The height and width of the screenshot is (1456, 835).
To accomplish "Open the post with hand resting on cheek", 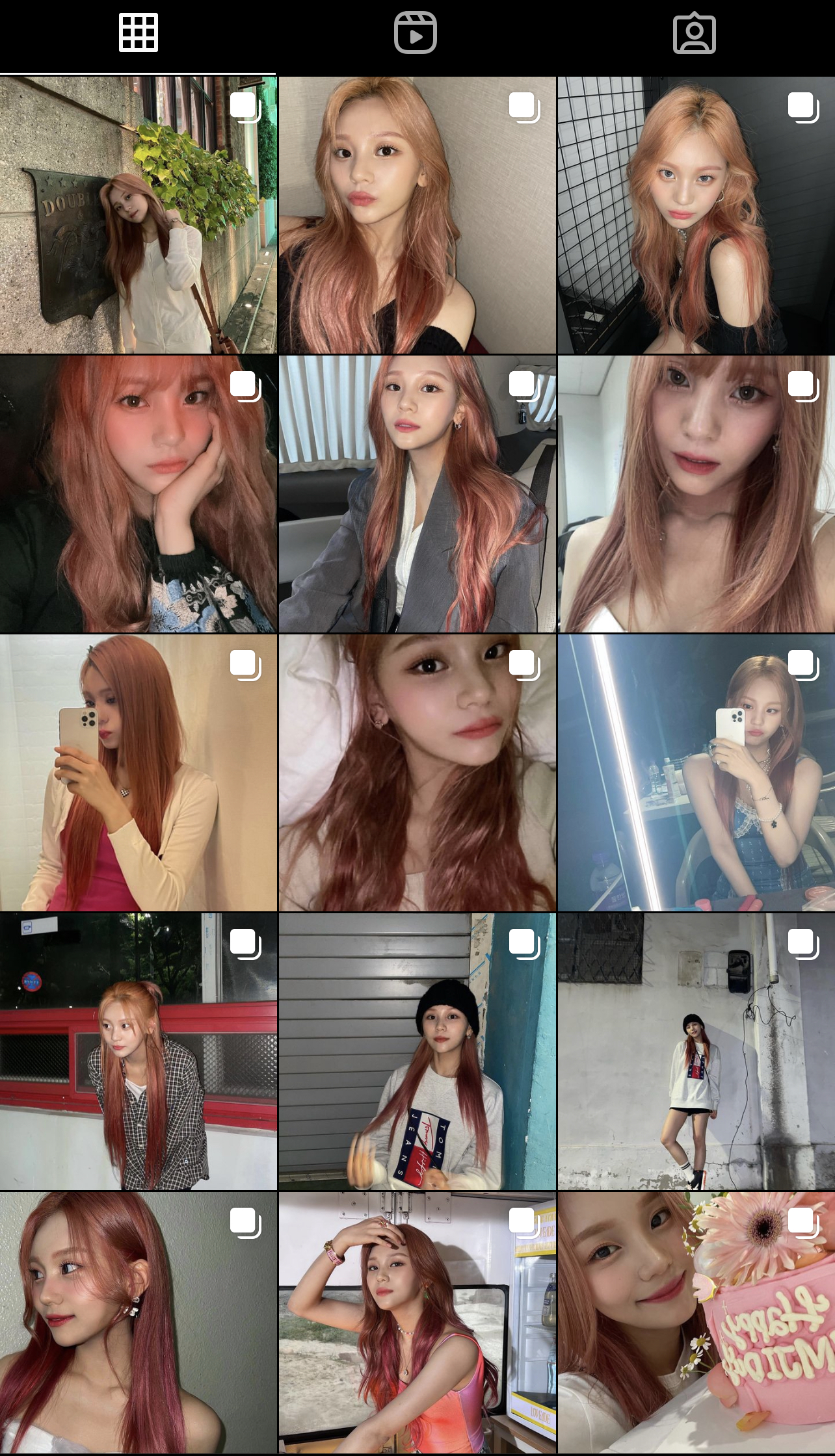I will point(138,494).
